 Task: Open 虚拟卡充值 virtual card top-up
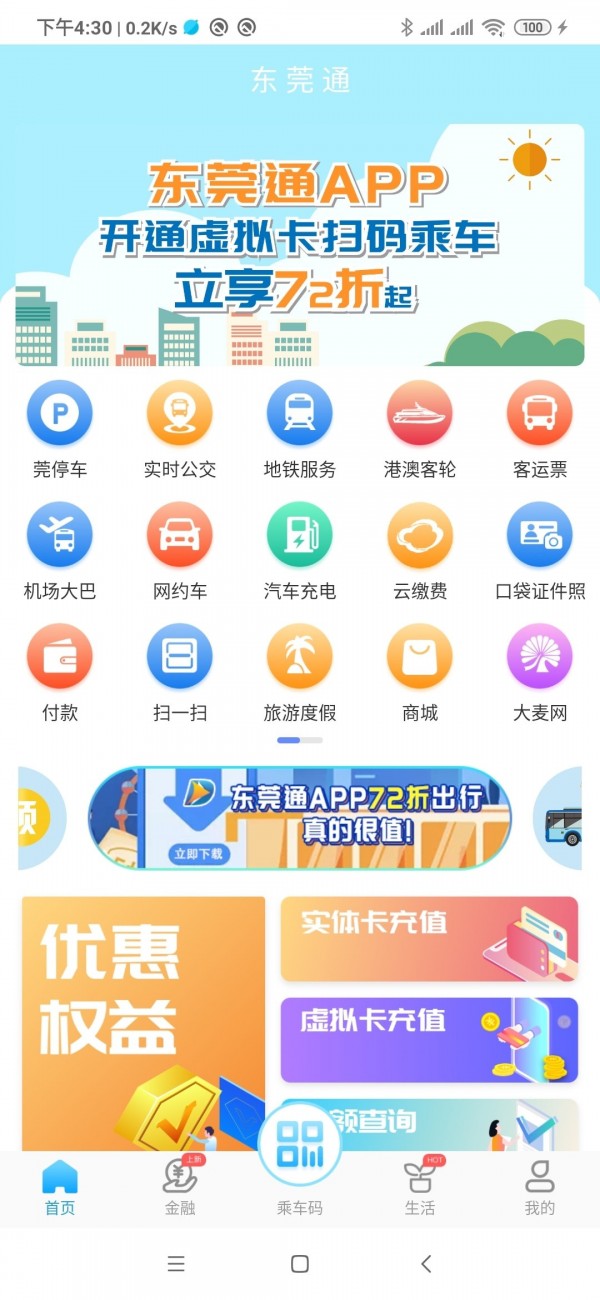(x=429, y=1040)
